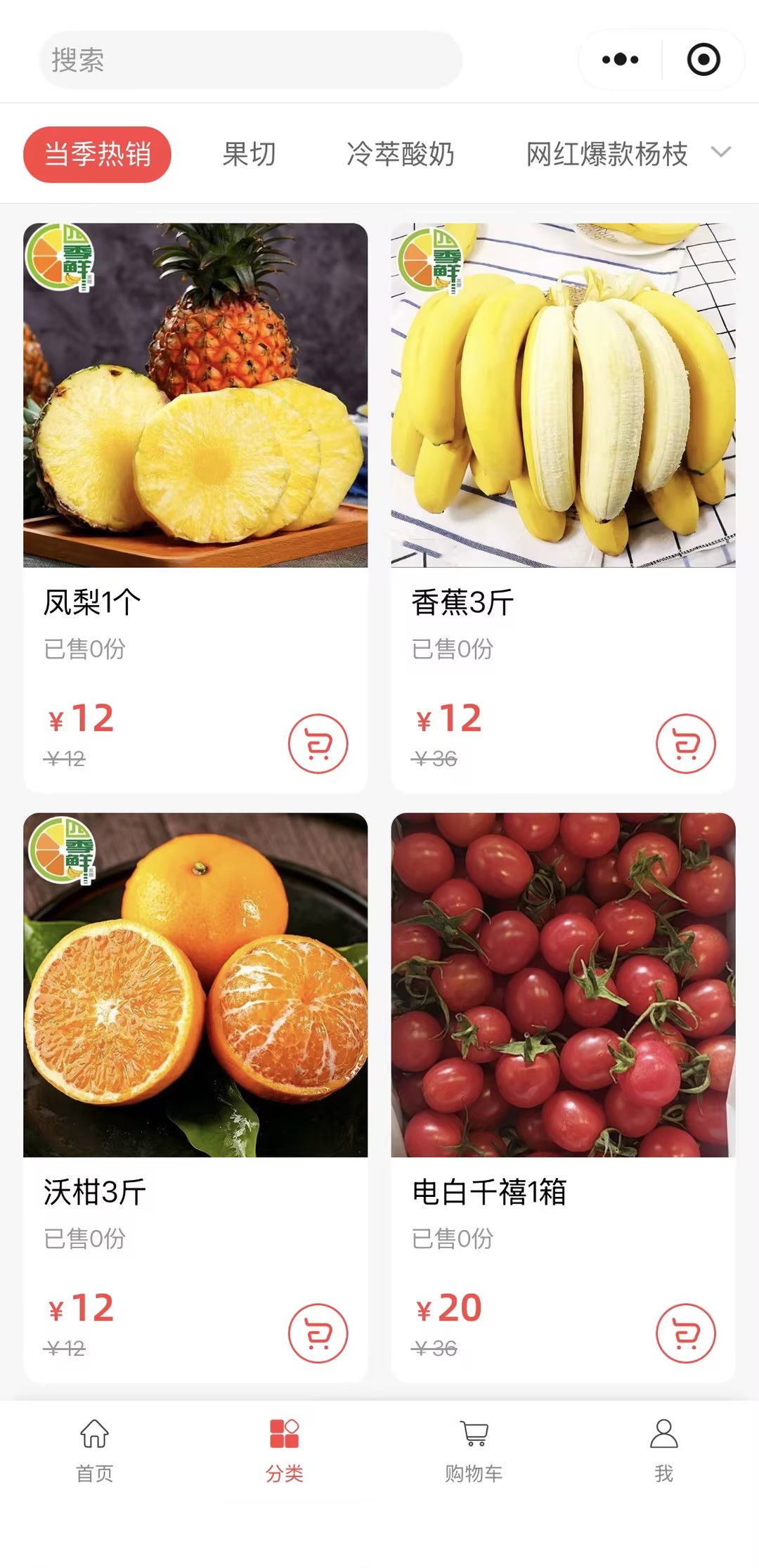759x1568 pixels.
Task: Add 沃柑3斤 to the cart
Action: (318, 1333)
